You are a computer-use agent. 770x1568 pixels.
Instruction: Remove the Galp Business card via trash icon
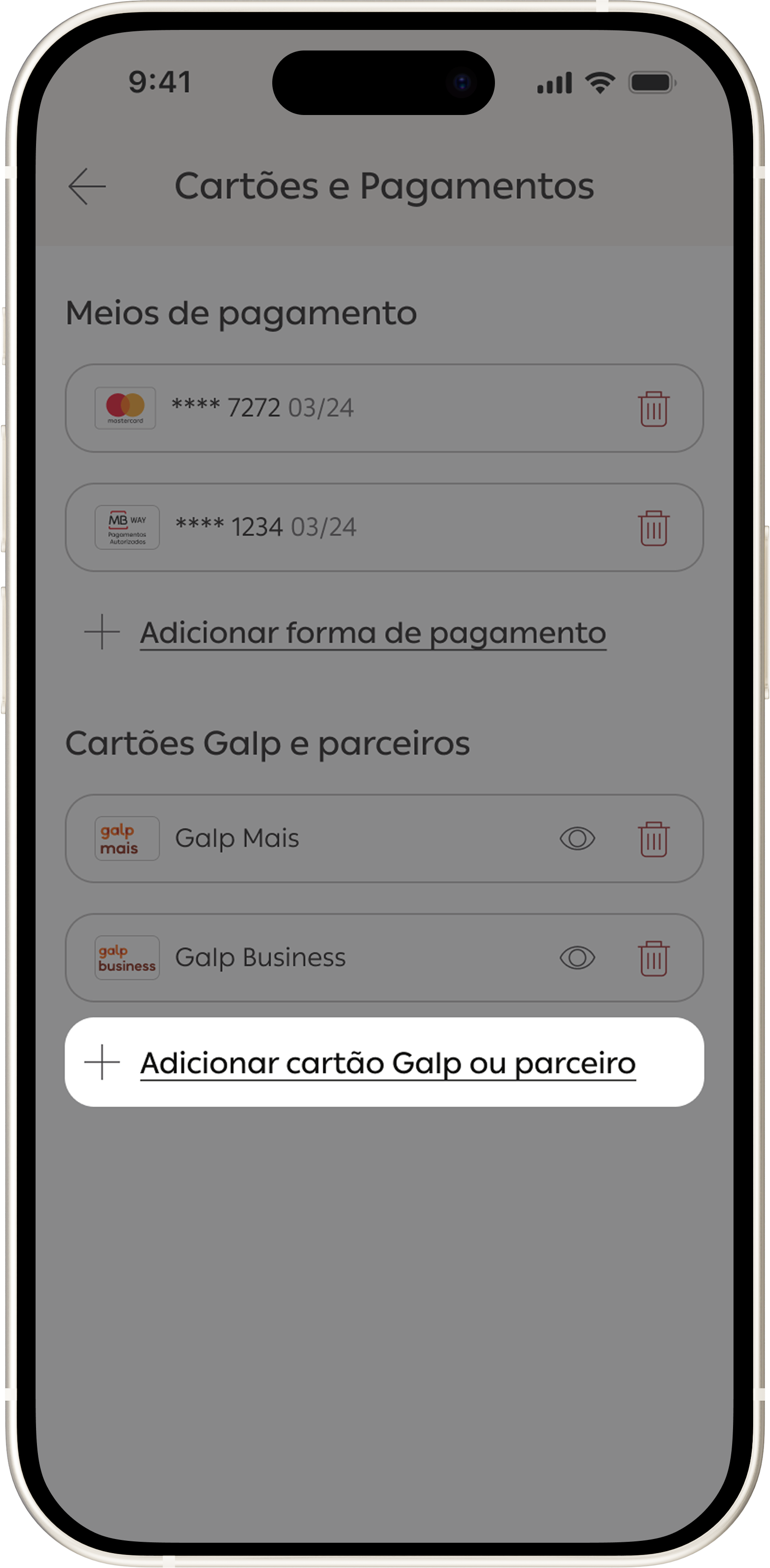(x=654, y=957)
